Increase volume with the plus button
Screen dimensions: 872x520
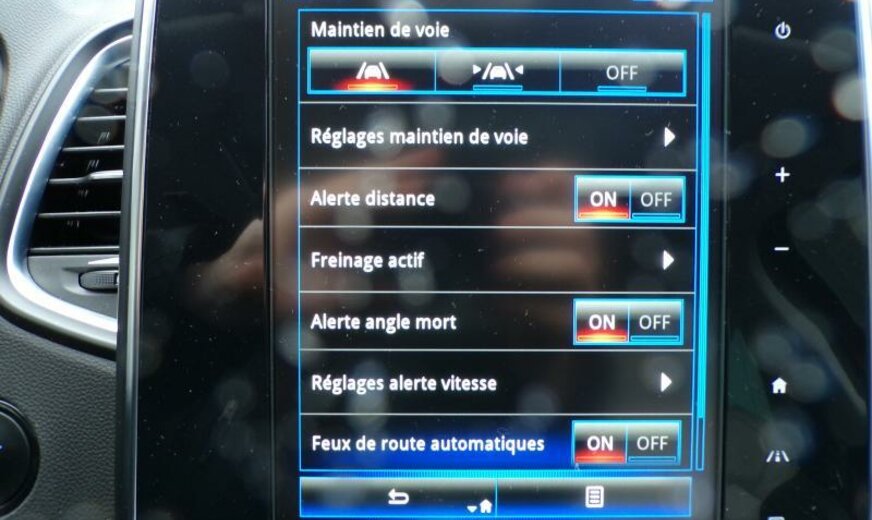782,175
